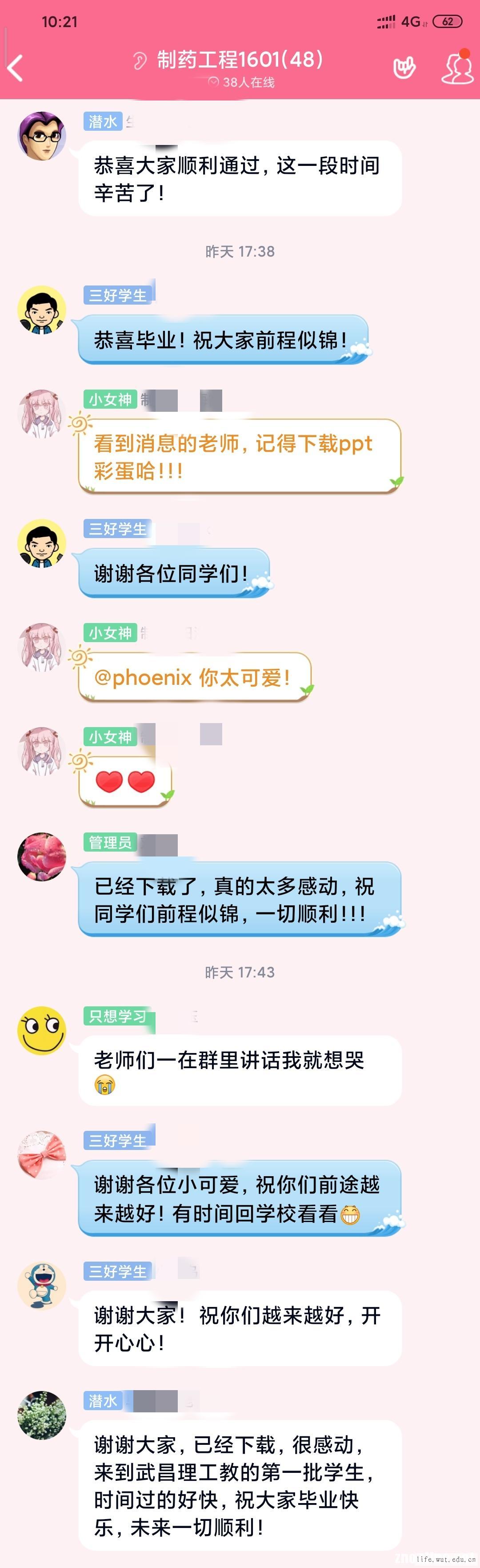Open plant avatar of 武昌理工 message sender
This screenshot has width=480, height=1568.
point(41,1415)
